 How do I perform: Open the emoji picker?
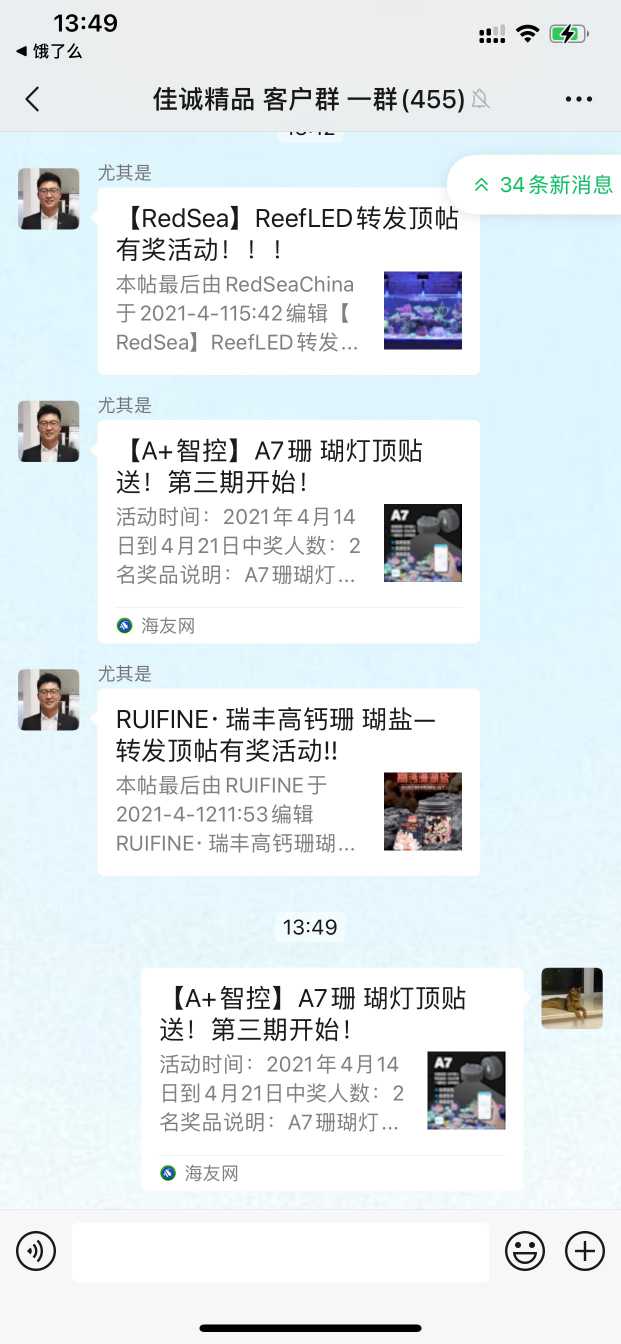point(524,1251)
